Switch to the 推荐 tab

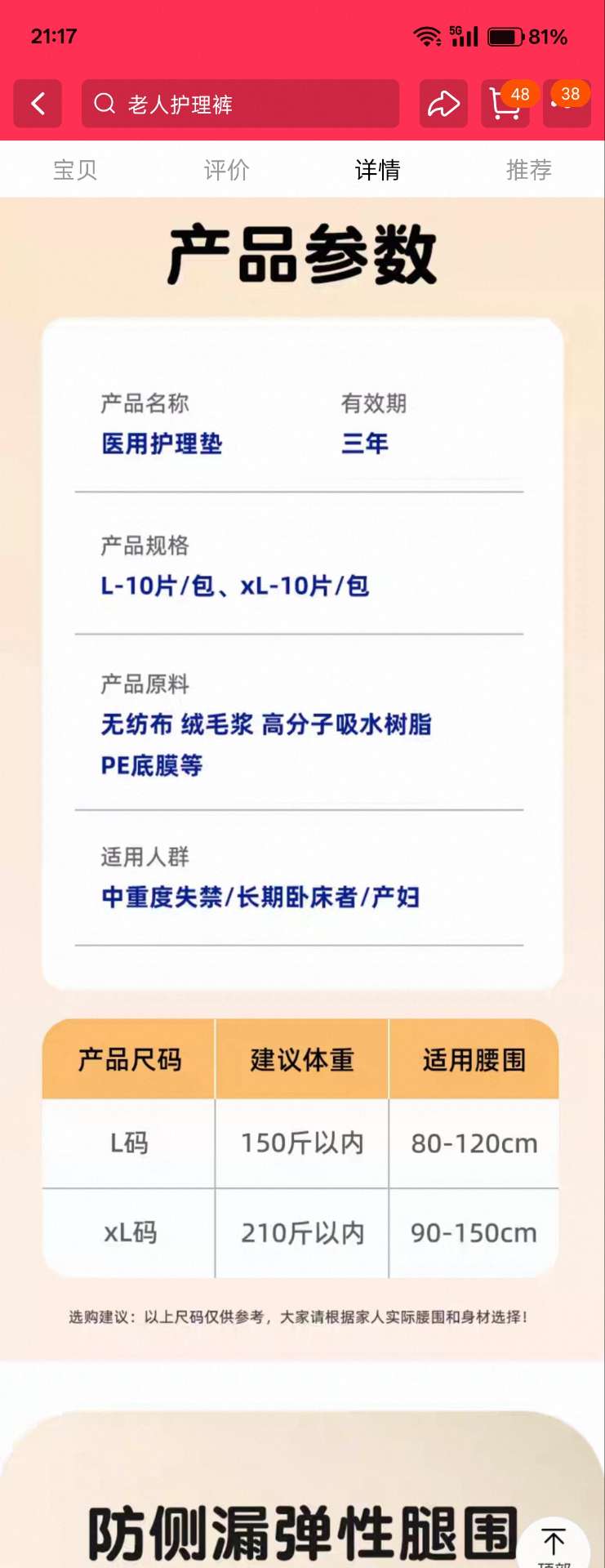529,170
